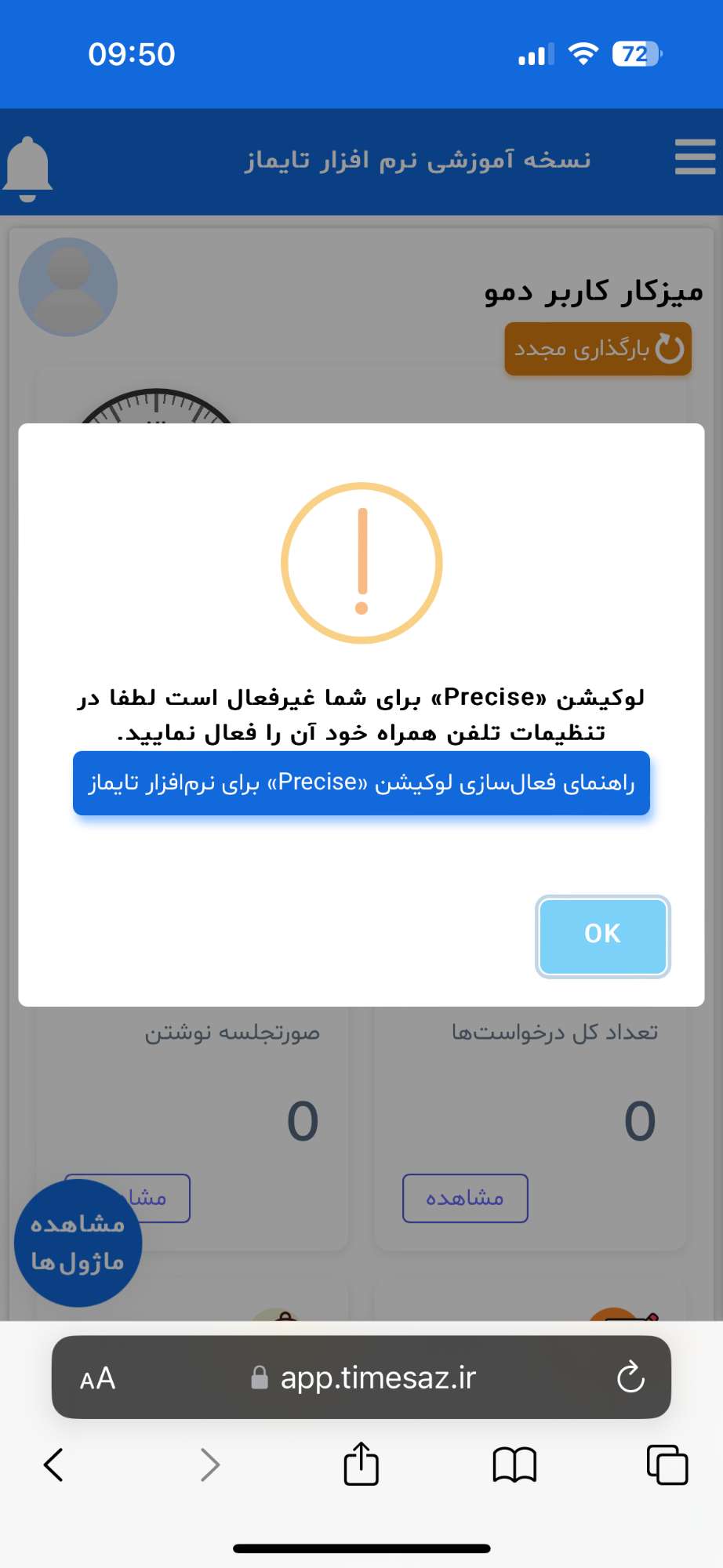723x1568 pixels.
Task: Open the Precise location activation guide
Action: [x=361, y=782]
